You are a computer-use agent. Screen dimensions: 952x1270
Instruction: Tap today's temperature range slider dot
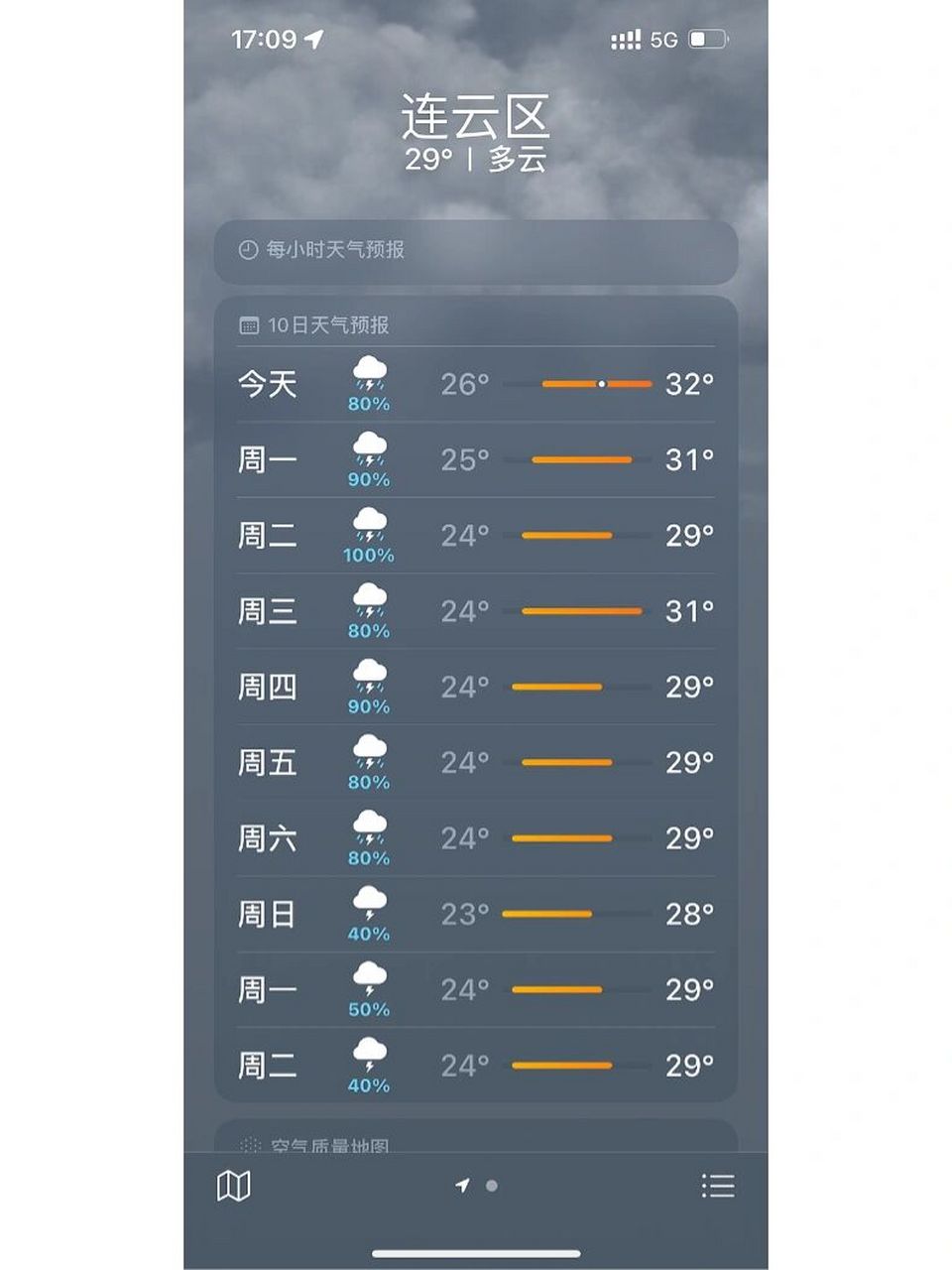click(x=603, y=383)
